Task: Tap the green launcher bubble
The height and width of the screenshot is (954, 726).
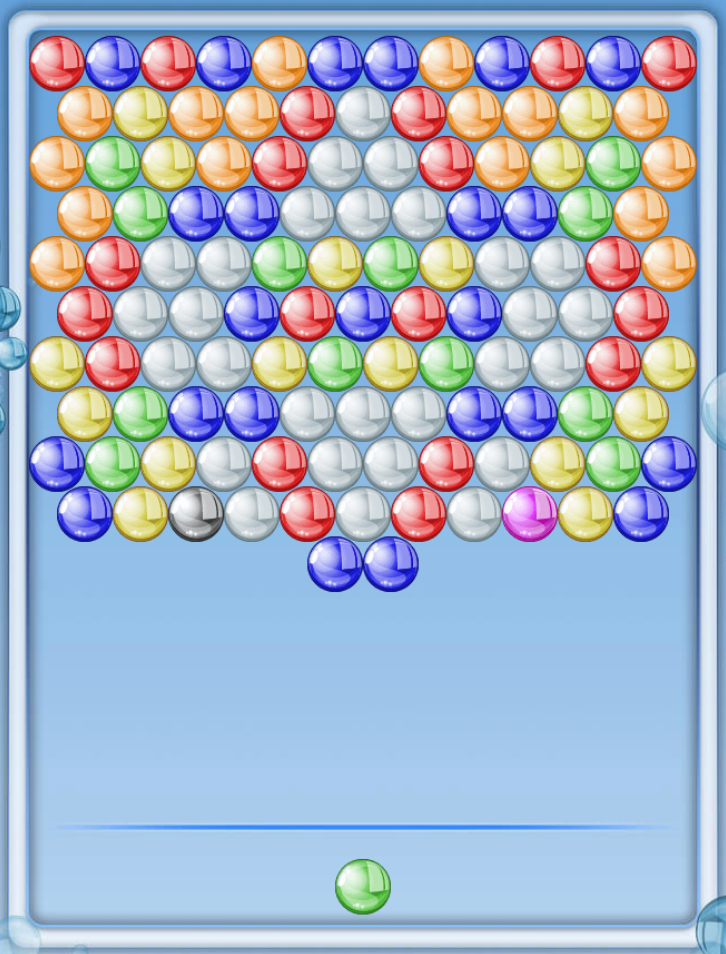Action: 362,886
